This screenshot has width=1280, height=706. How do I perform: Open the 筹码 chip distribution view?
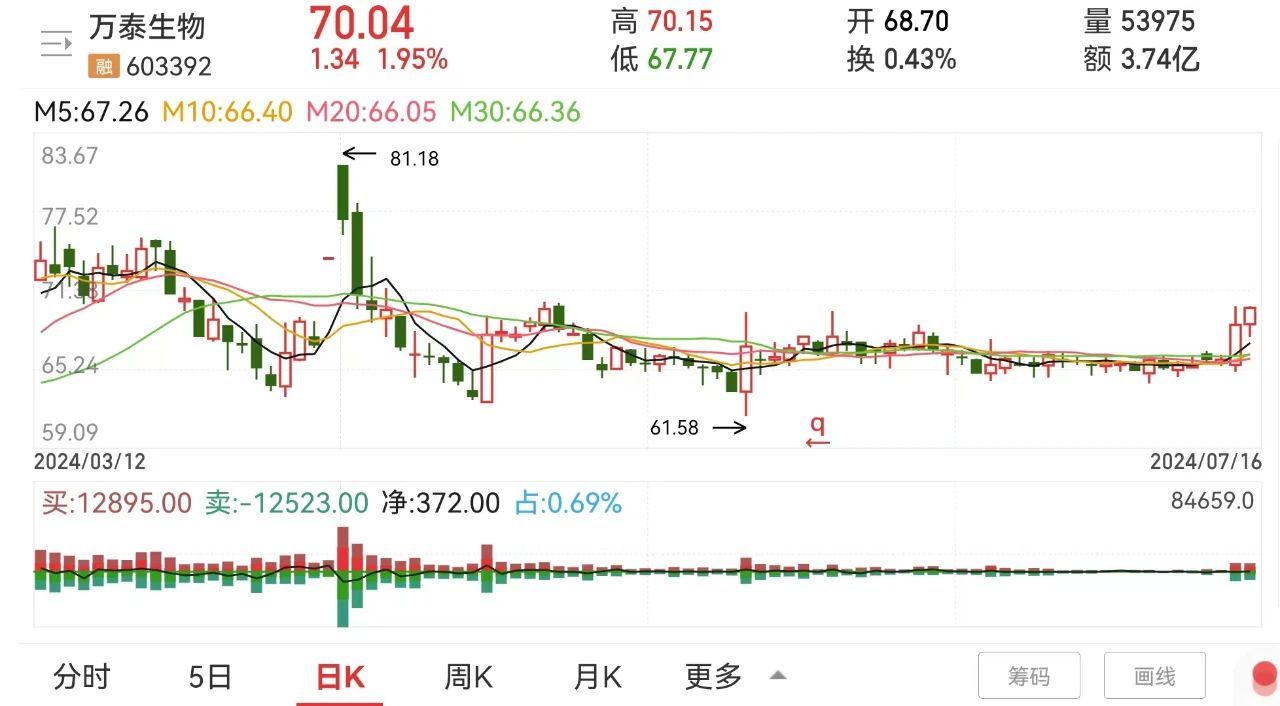pos(1028,677)
